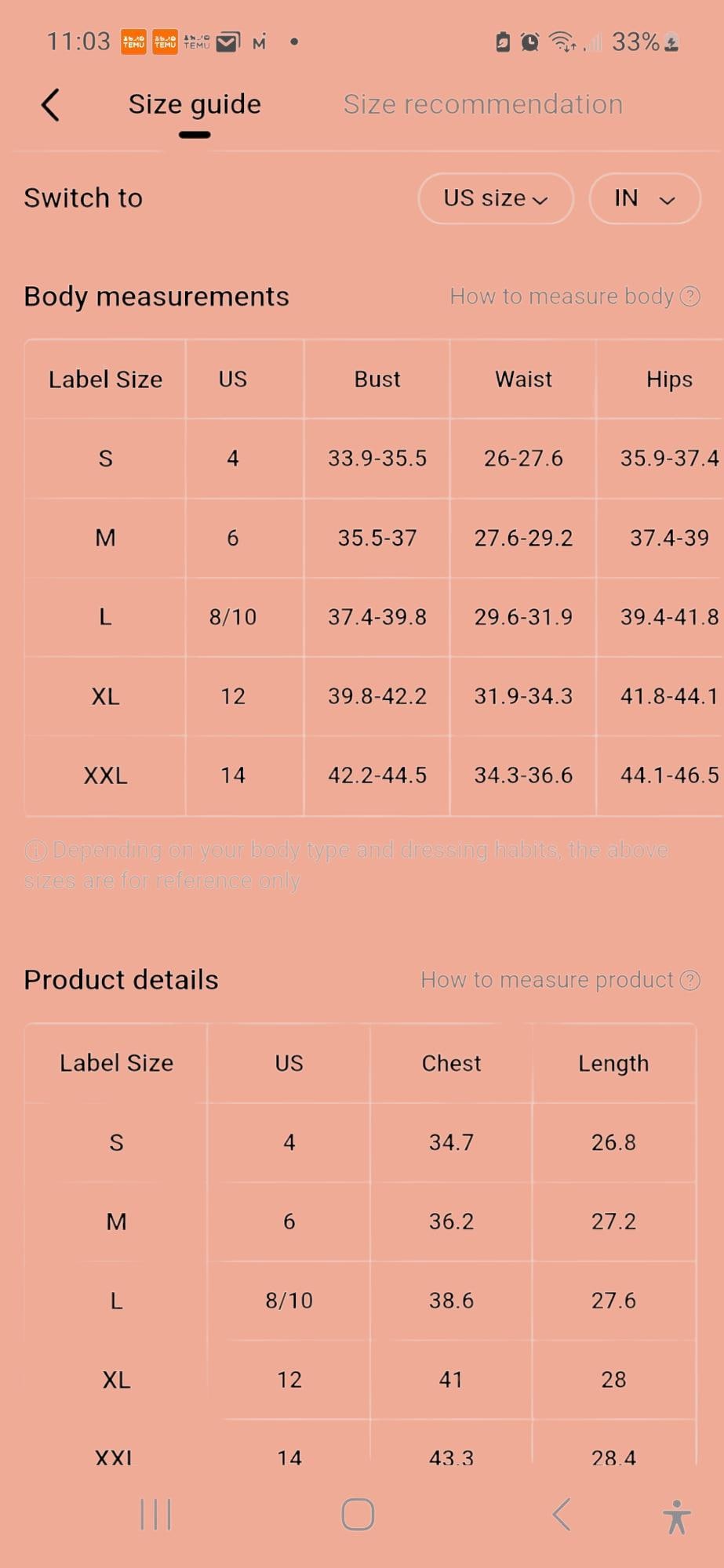Tap the system home button
Image resolution: width=724 pixels, height=1568 pixels.
pyautogui.click(x=358, y=1514)
